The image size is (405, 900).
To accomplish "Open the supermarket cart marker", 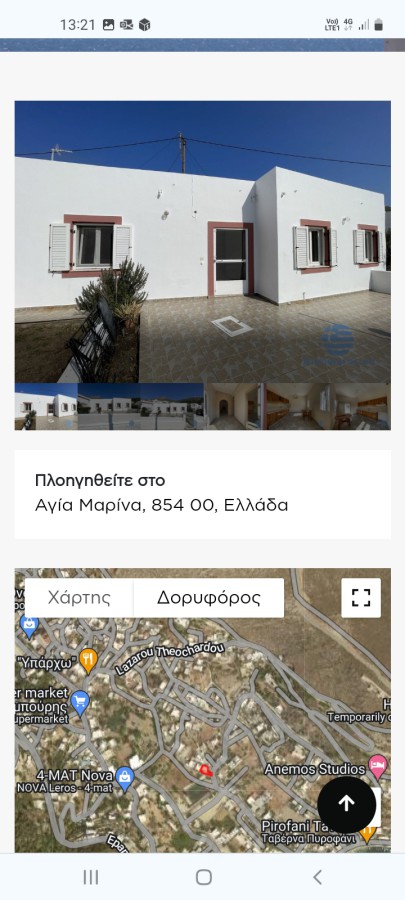I will click(x=80, y=703).
